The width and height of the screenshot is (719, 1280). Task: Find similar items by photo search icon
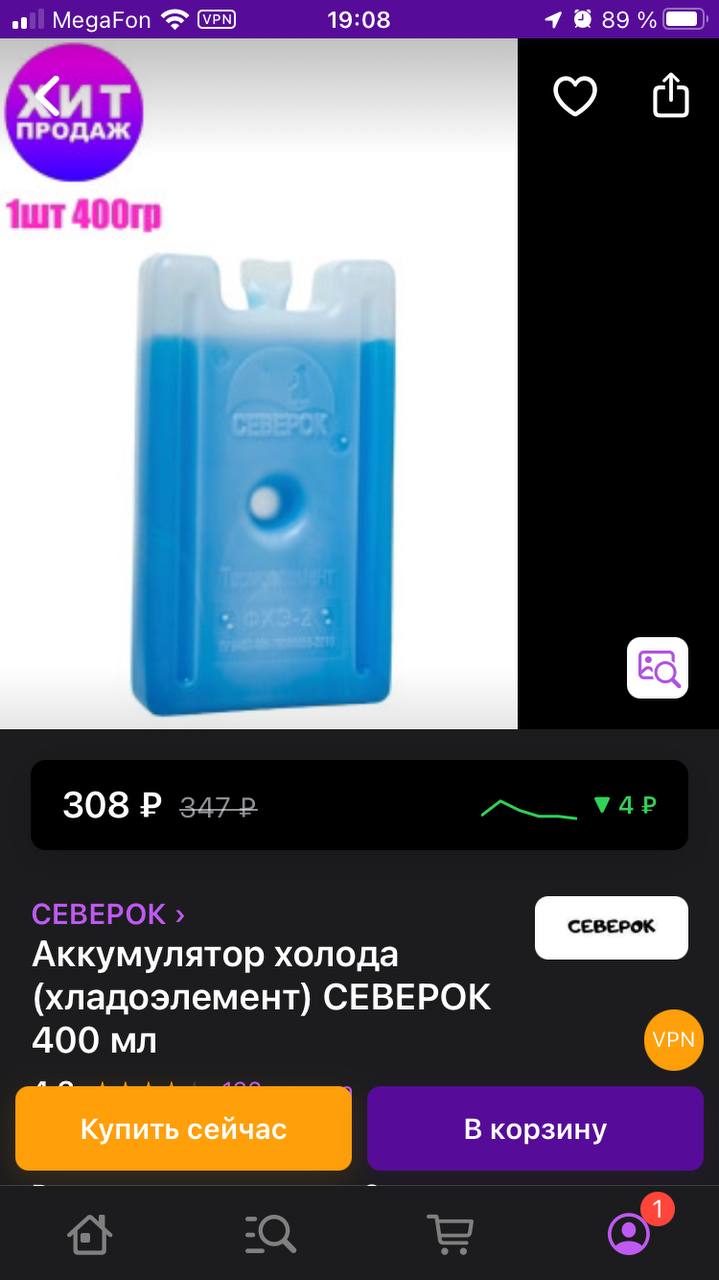[x=658, y=667]
